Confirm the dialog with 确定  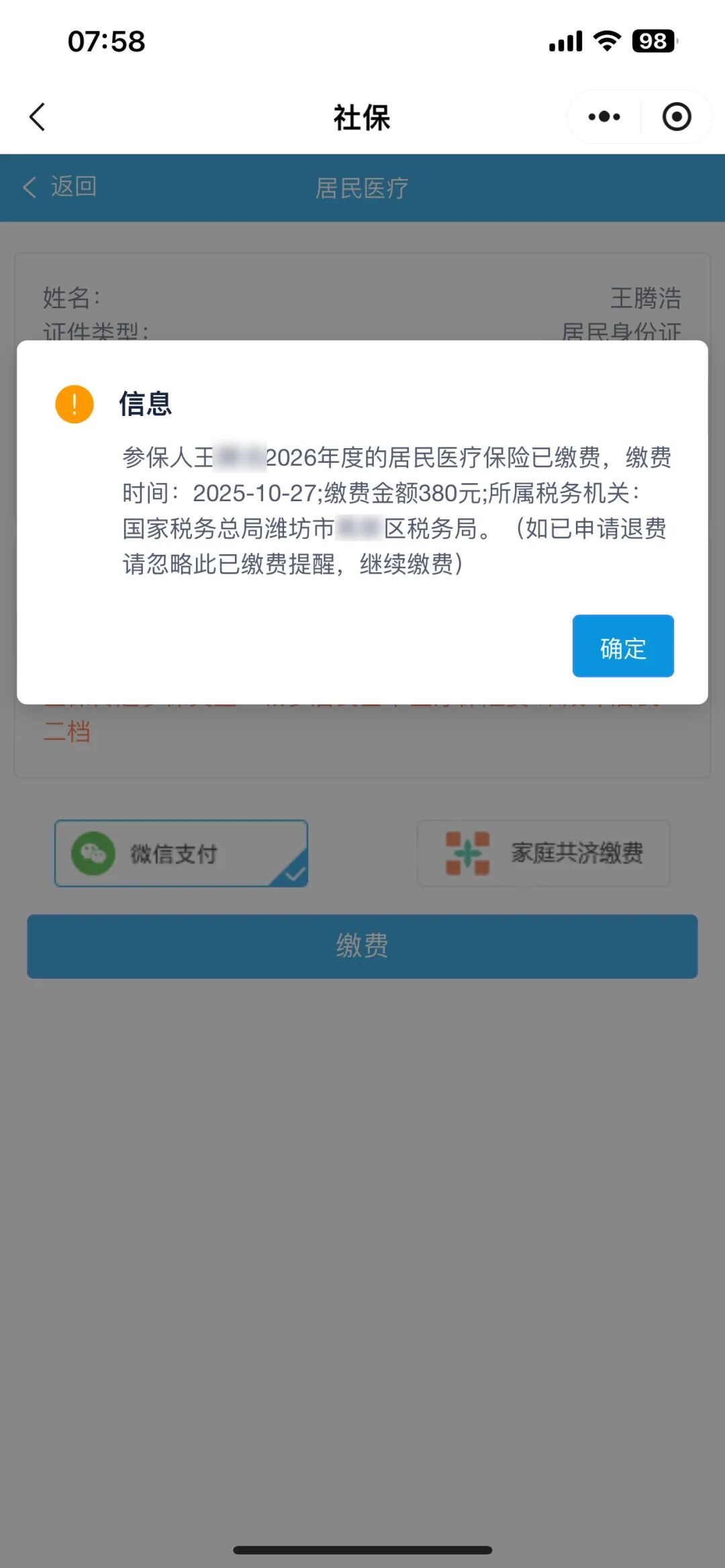622,646
